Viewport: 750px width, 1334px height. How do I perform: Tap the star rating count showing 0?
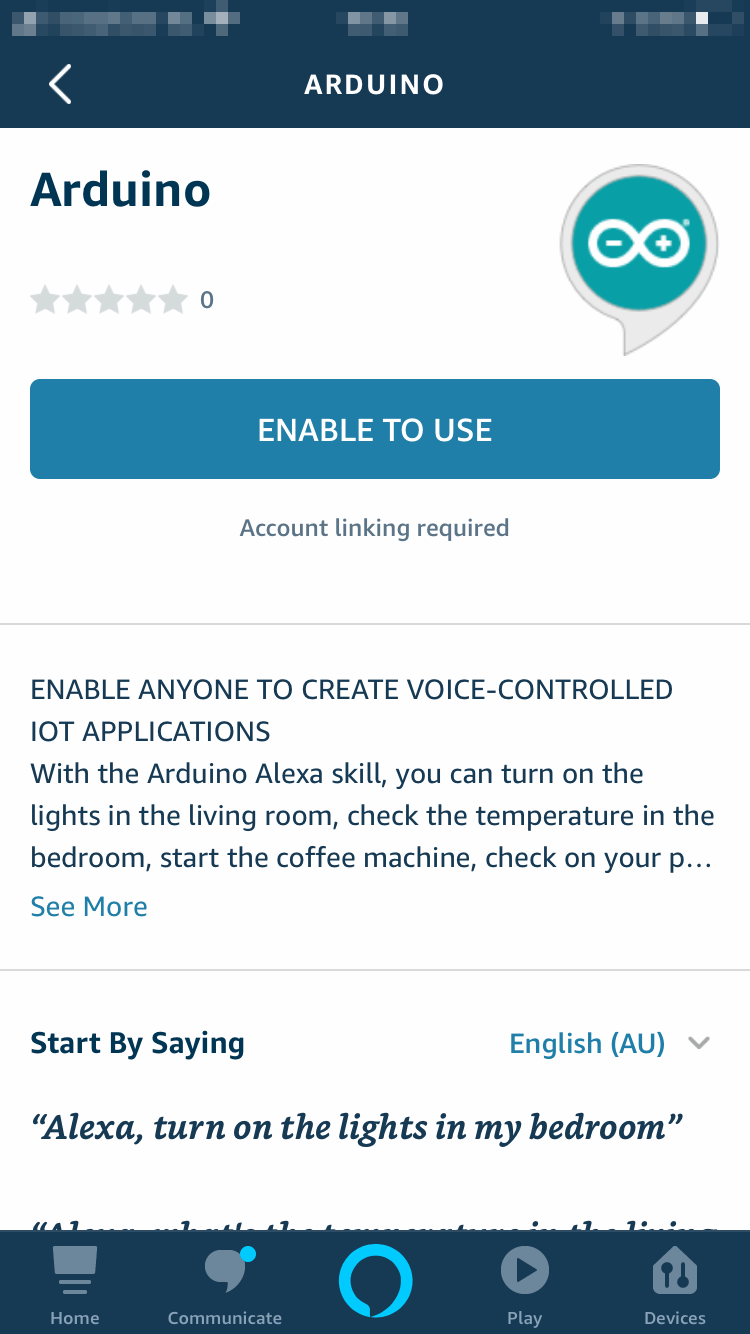pos(206,299)
